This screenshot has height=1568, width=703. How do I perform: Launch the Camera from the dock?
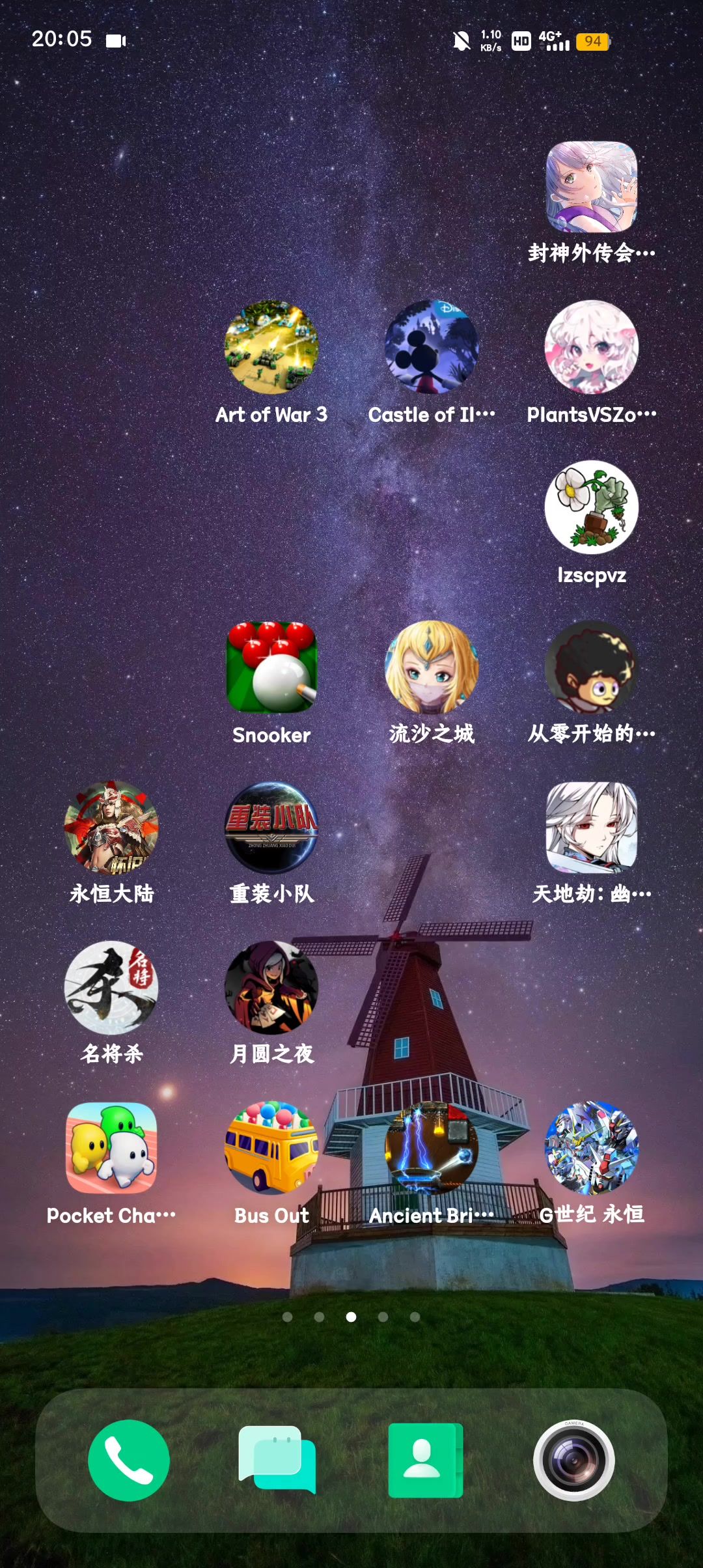click(573, 1461)
